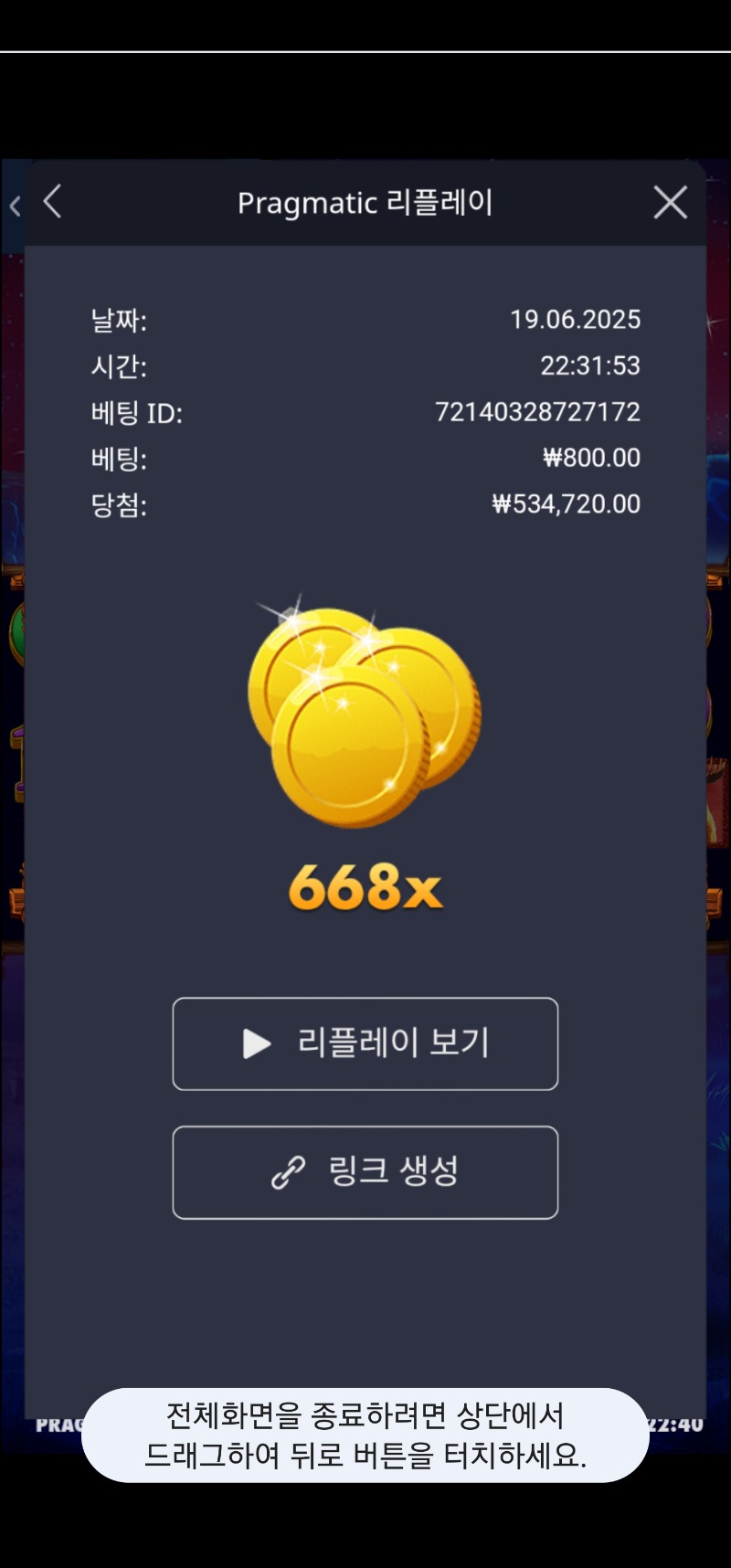Go back from the Pragmatic 리플레이 dialog
This screenshot has width=731, height=1568.
click(x=53, y=202)
